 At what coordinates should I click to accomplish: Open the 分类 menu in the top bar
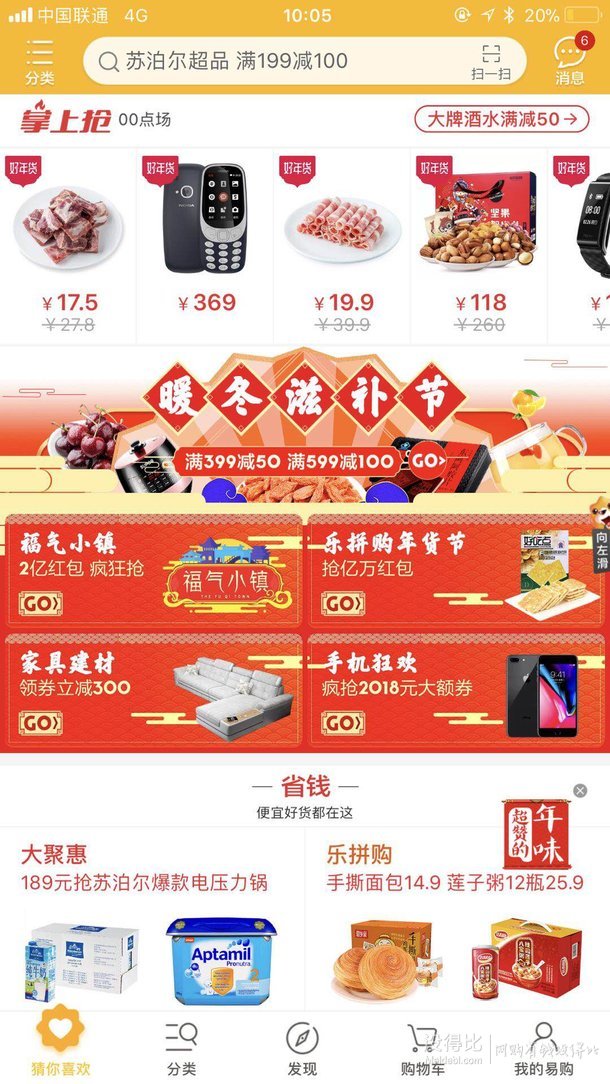[40, 61]
